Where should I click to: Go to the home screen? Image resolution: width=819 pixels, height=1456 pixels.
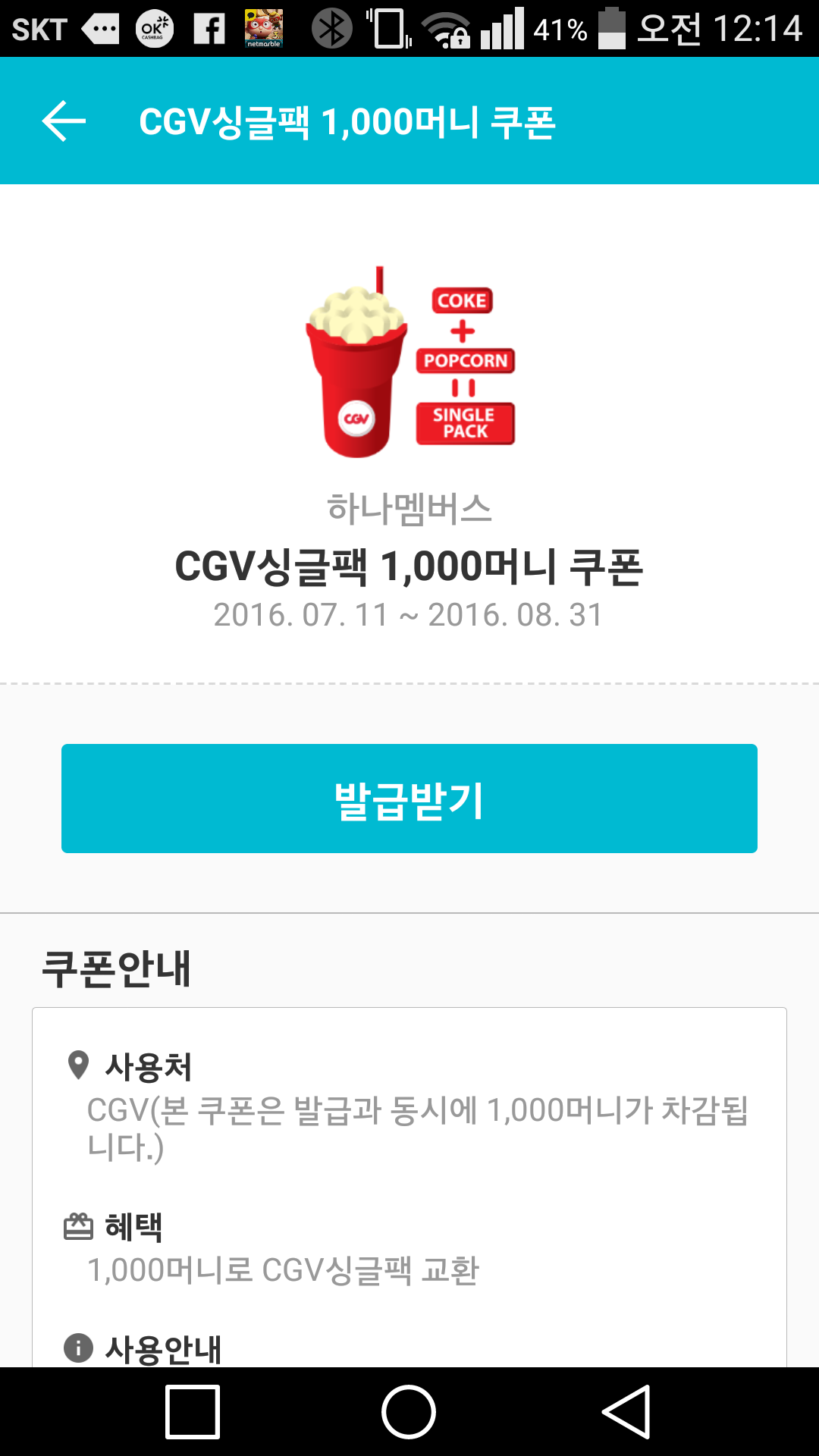[x=409, y=1411]
